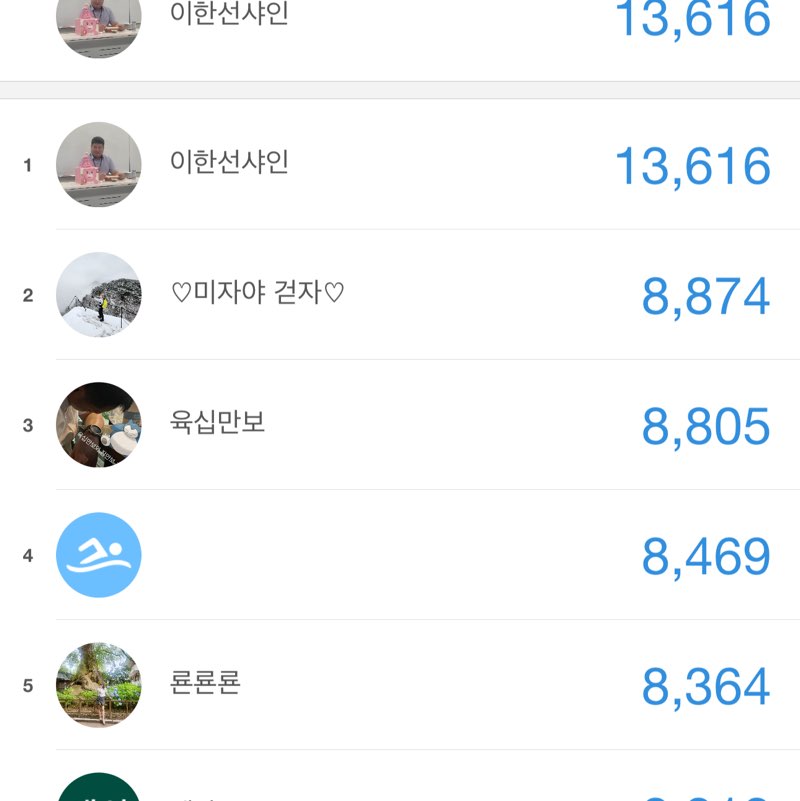
Task: Tap the snowy mountain avatar of ♡미자야 걷자♡
Action: (98, 295)
